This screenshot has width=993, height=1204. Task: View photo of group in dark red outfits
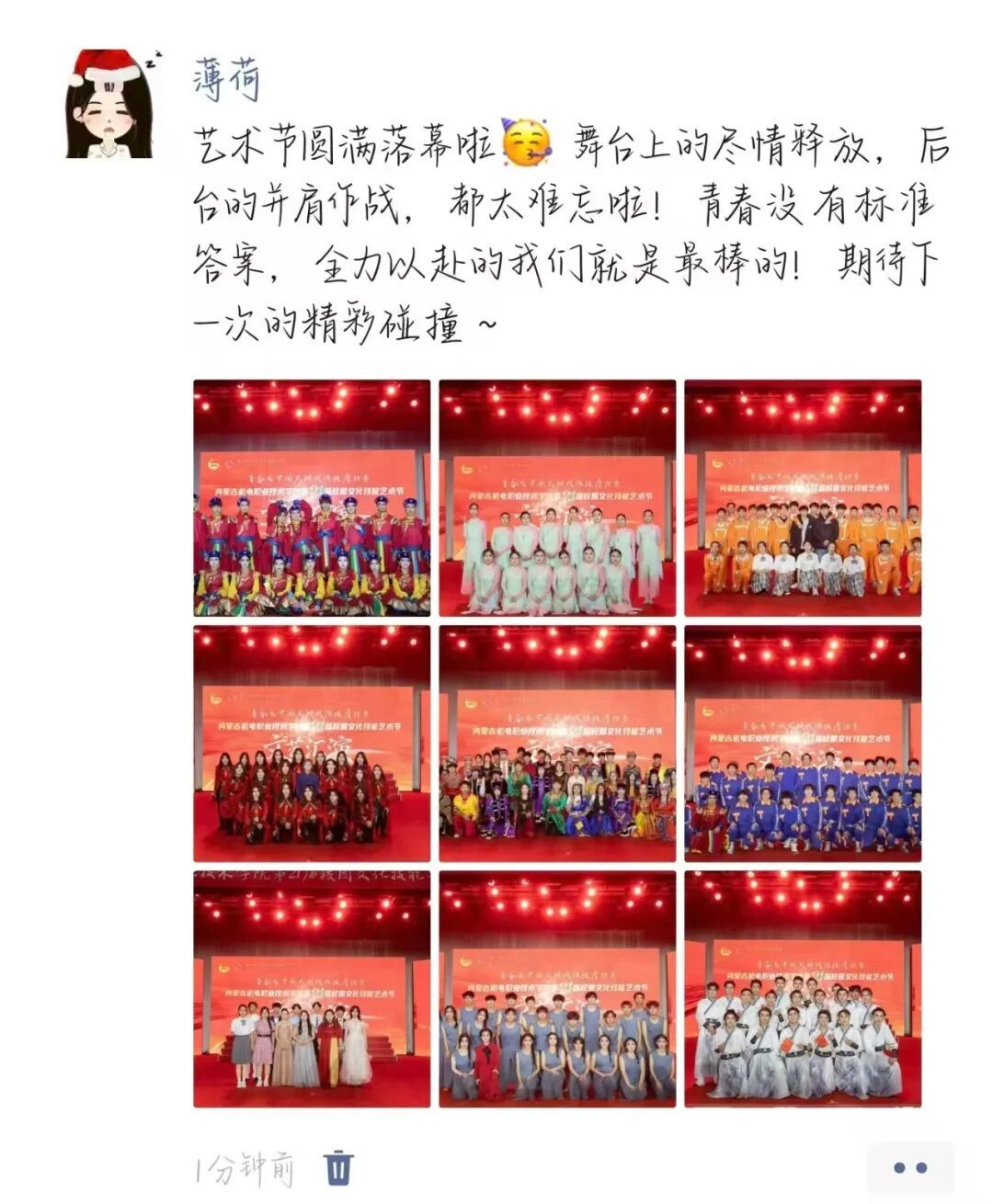click(312, 744)
